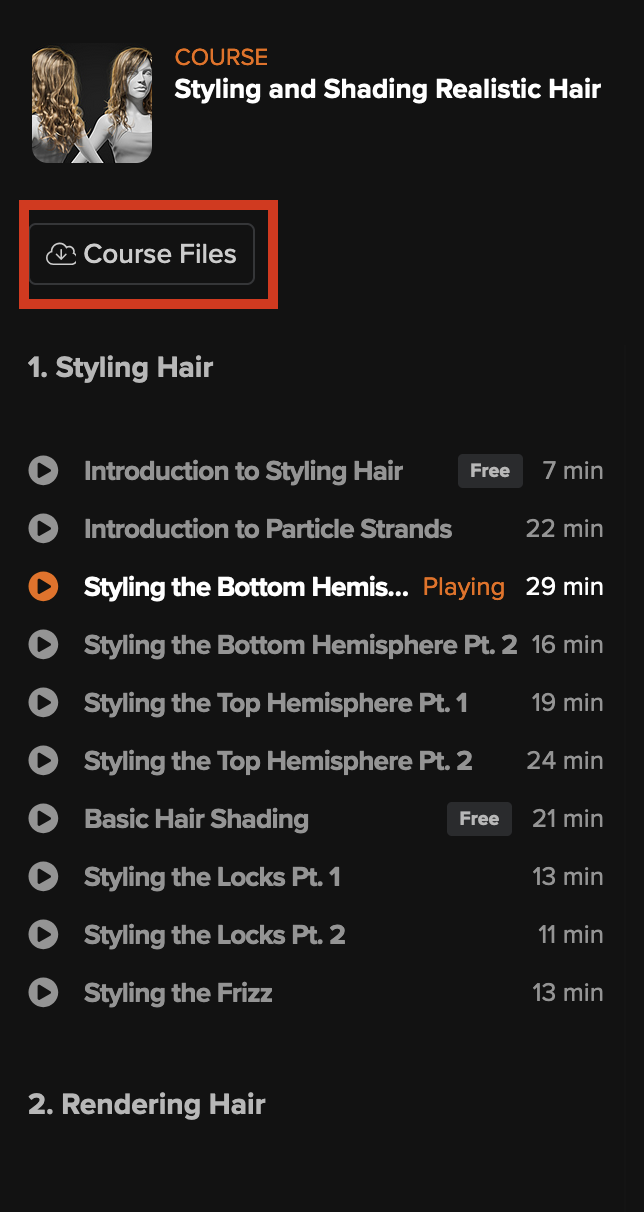644x1212 pixels.
Task: Watch the Styling the Frizz lesson
Action: [178, 993]
